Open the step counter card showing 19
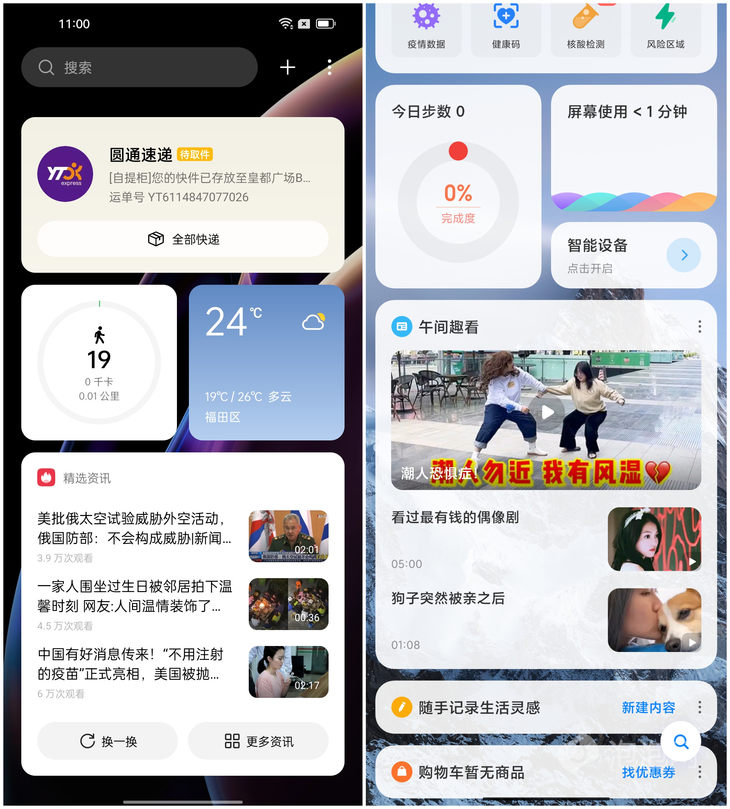The height and width of the screenshot is (809, 730). coord(99,362)
